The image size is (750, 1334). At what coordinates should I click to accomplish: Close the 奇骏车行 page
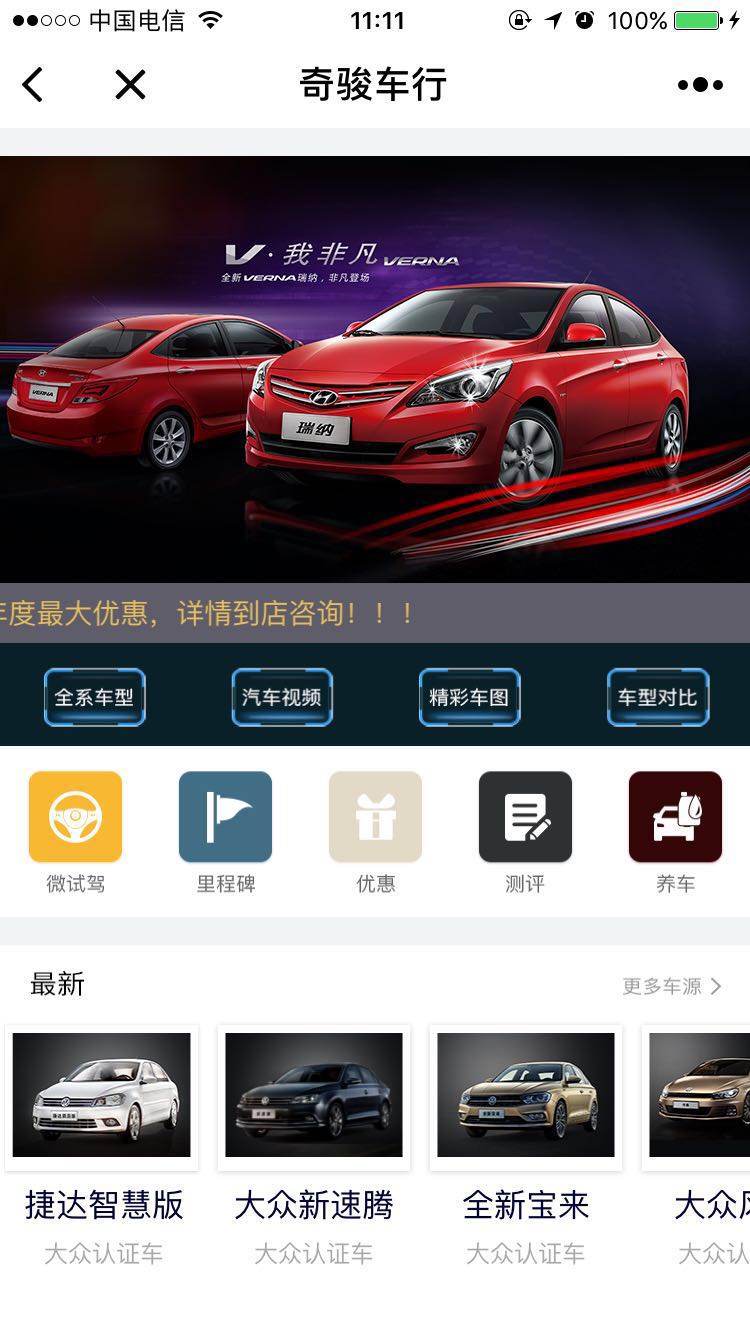[x=130, y=85]
